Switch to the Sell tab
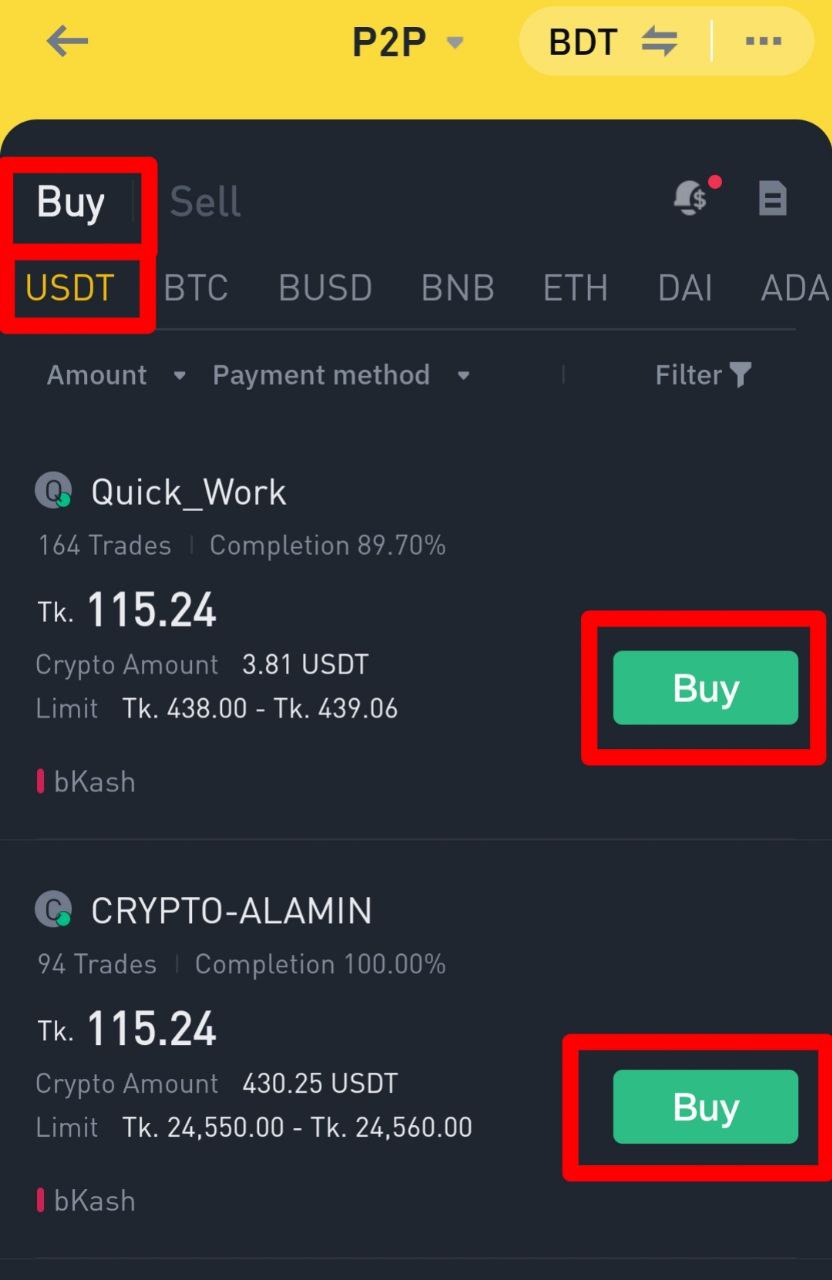 coord(205,202)
